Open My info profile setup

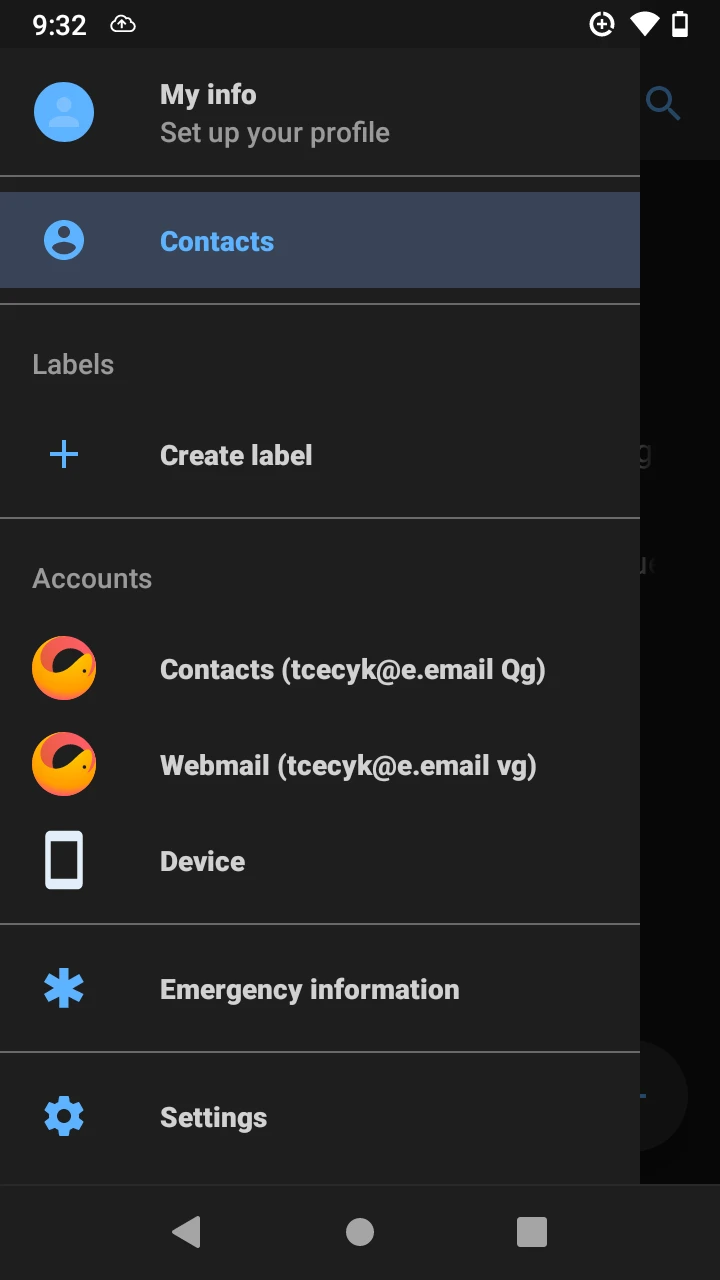pos(320,112)
